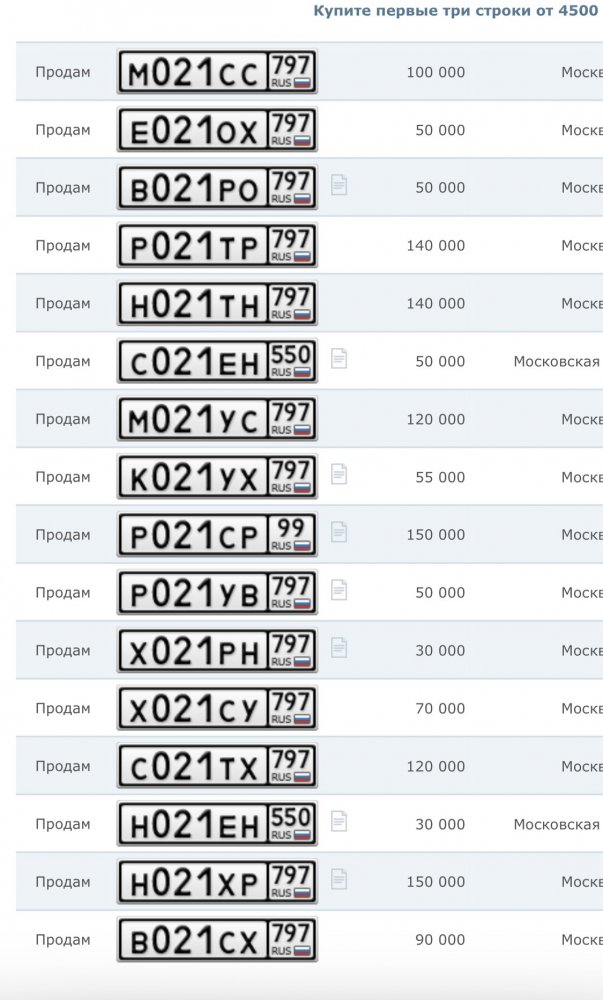
Task: Open the link «Купите первые три строки от 4500»
Action: 455,11
